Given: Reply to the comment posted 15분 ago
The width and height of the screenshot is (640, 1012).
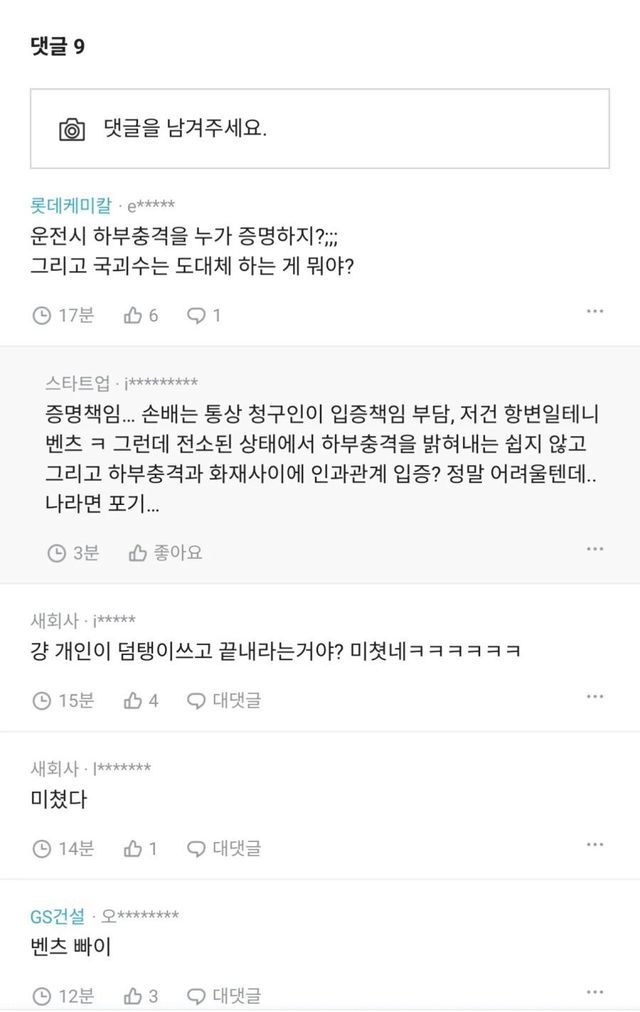Looking at the screenshot, I should [224, 700].
